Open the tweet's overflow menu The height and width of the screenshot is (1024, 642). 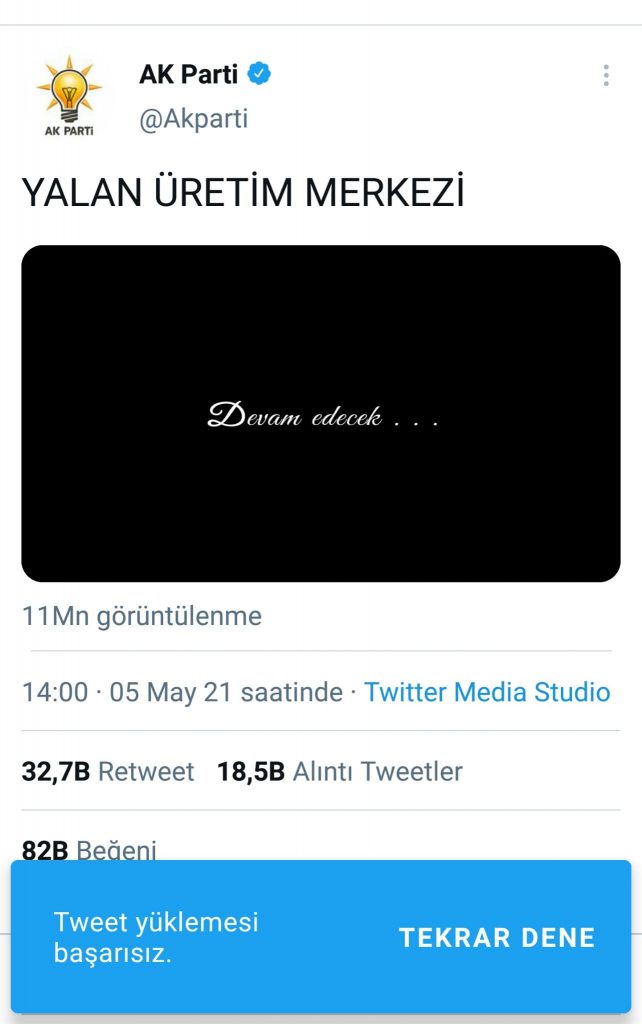click(x=606, y=76)
